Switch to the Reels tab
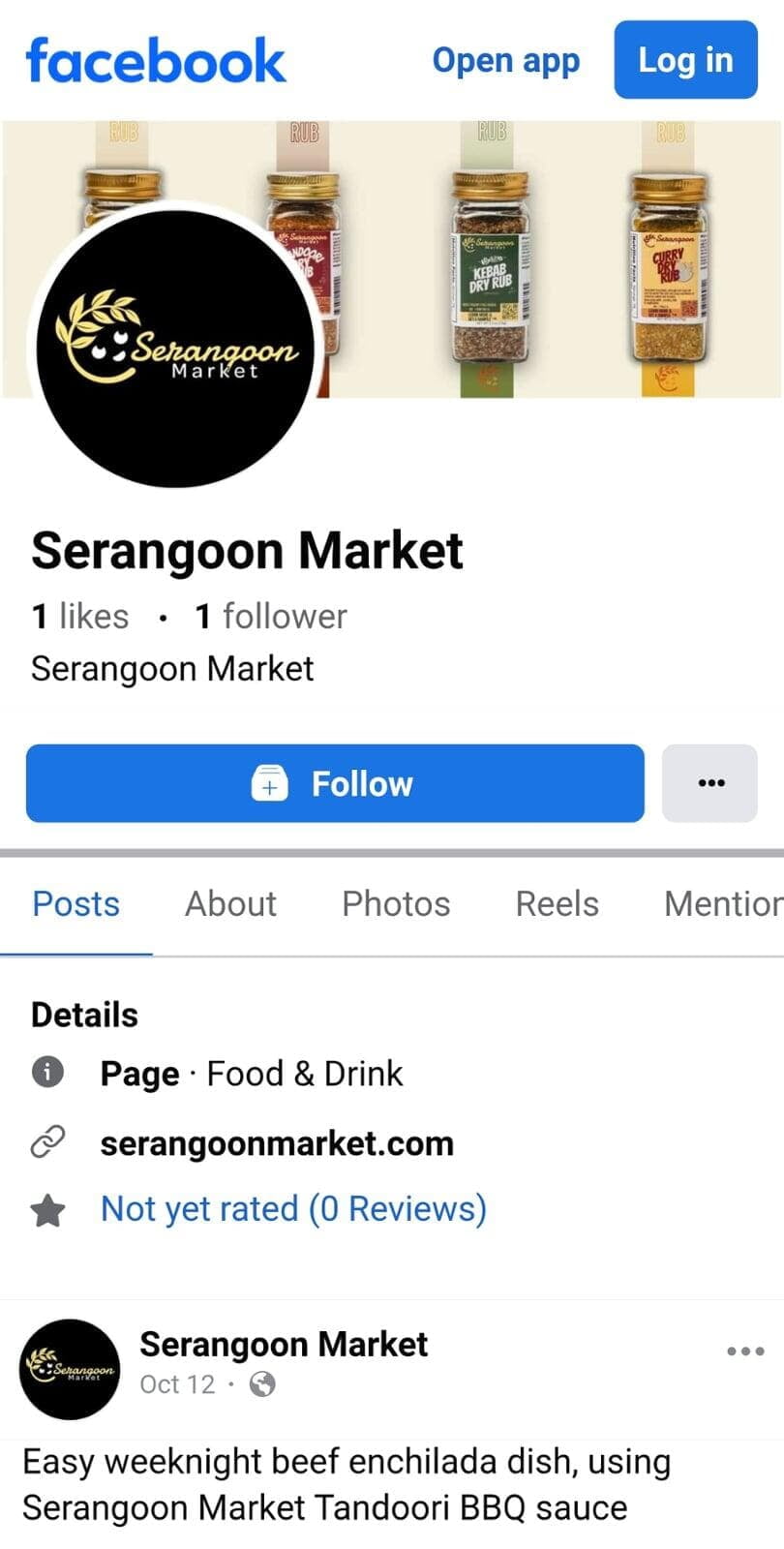Screen dimensions: 784x1549 557,903
